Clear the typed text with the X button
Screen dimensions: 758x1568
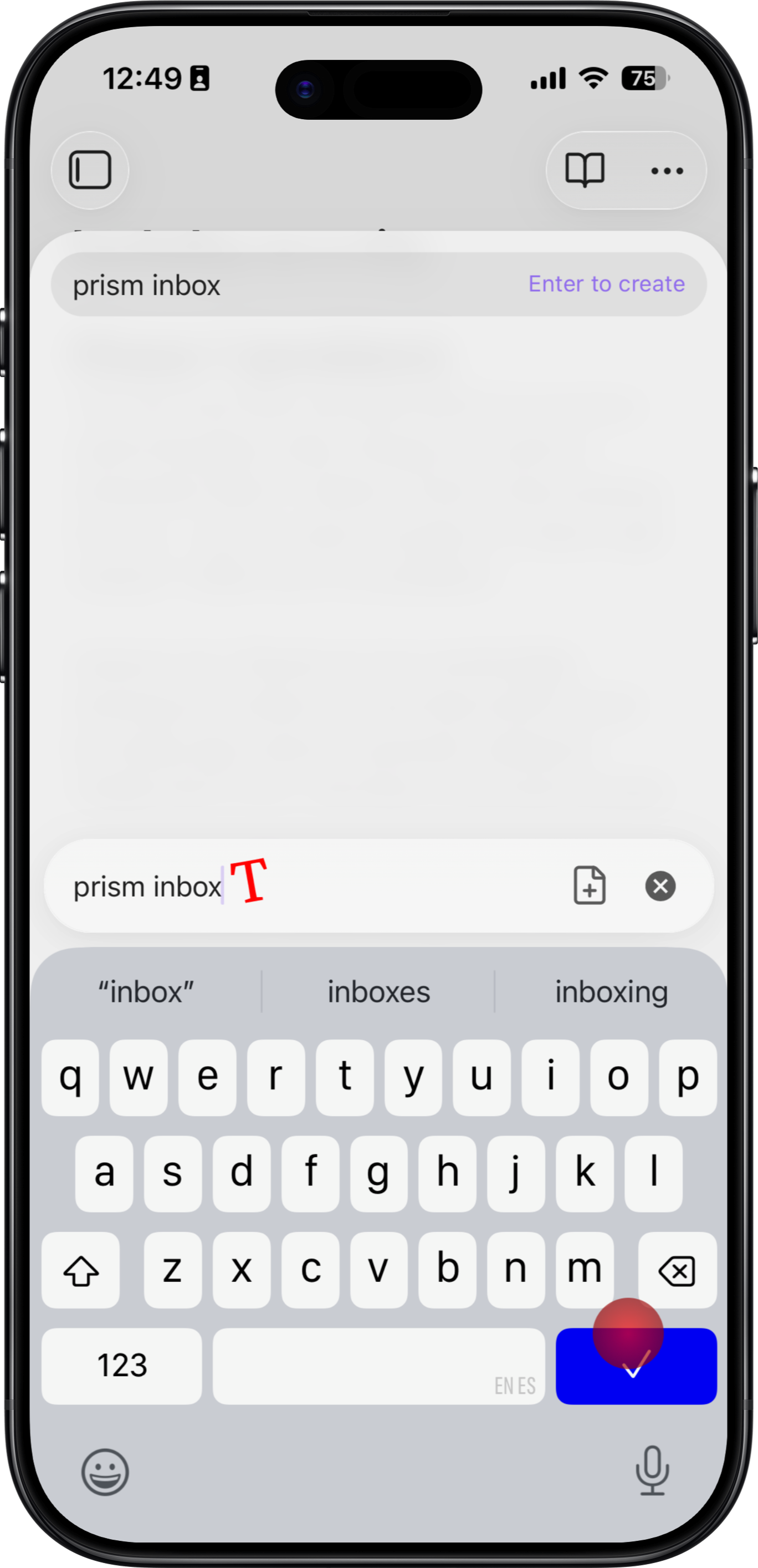coord(660,885)
